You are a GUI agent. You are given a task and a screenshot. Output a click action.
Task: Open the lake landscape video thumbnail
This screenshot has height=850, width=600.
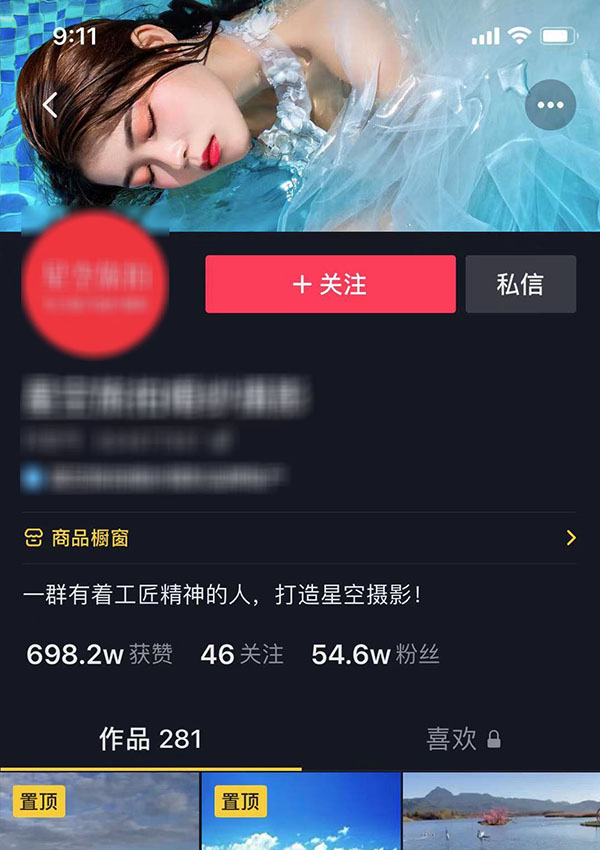(501, 812)
